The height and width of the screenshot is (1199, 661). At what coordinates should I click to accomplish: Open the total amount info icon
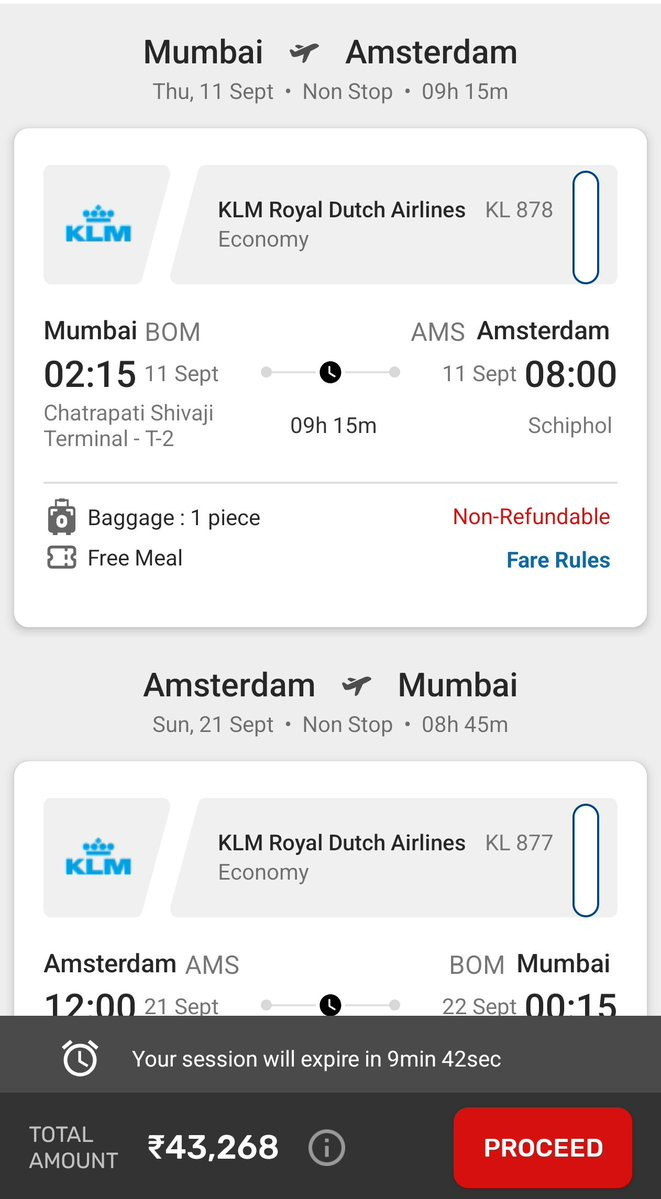click(x=326, y=1148)
